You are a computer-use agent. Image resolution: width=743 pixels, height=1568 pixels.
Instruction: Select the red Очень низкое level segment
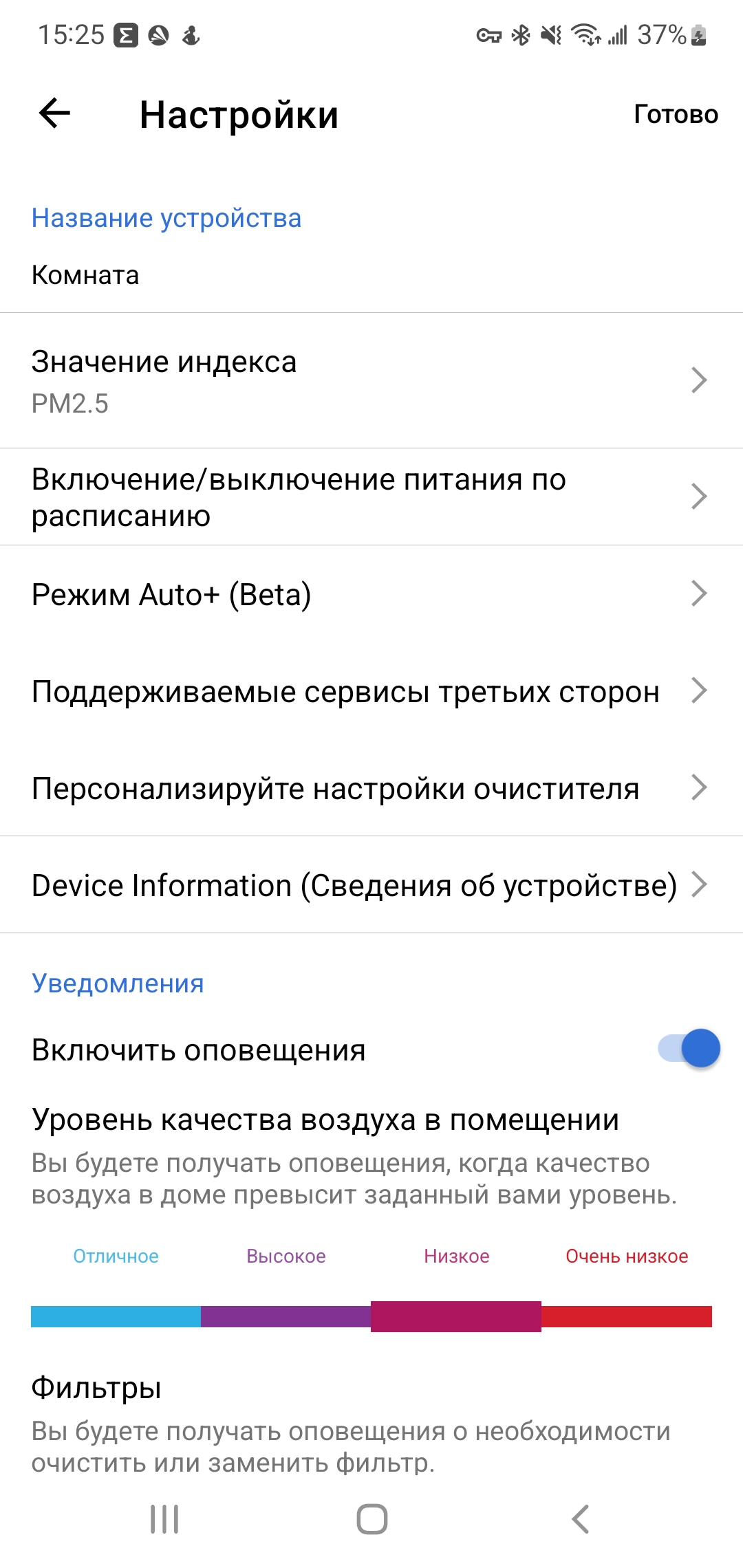(626, 1316)
